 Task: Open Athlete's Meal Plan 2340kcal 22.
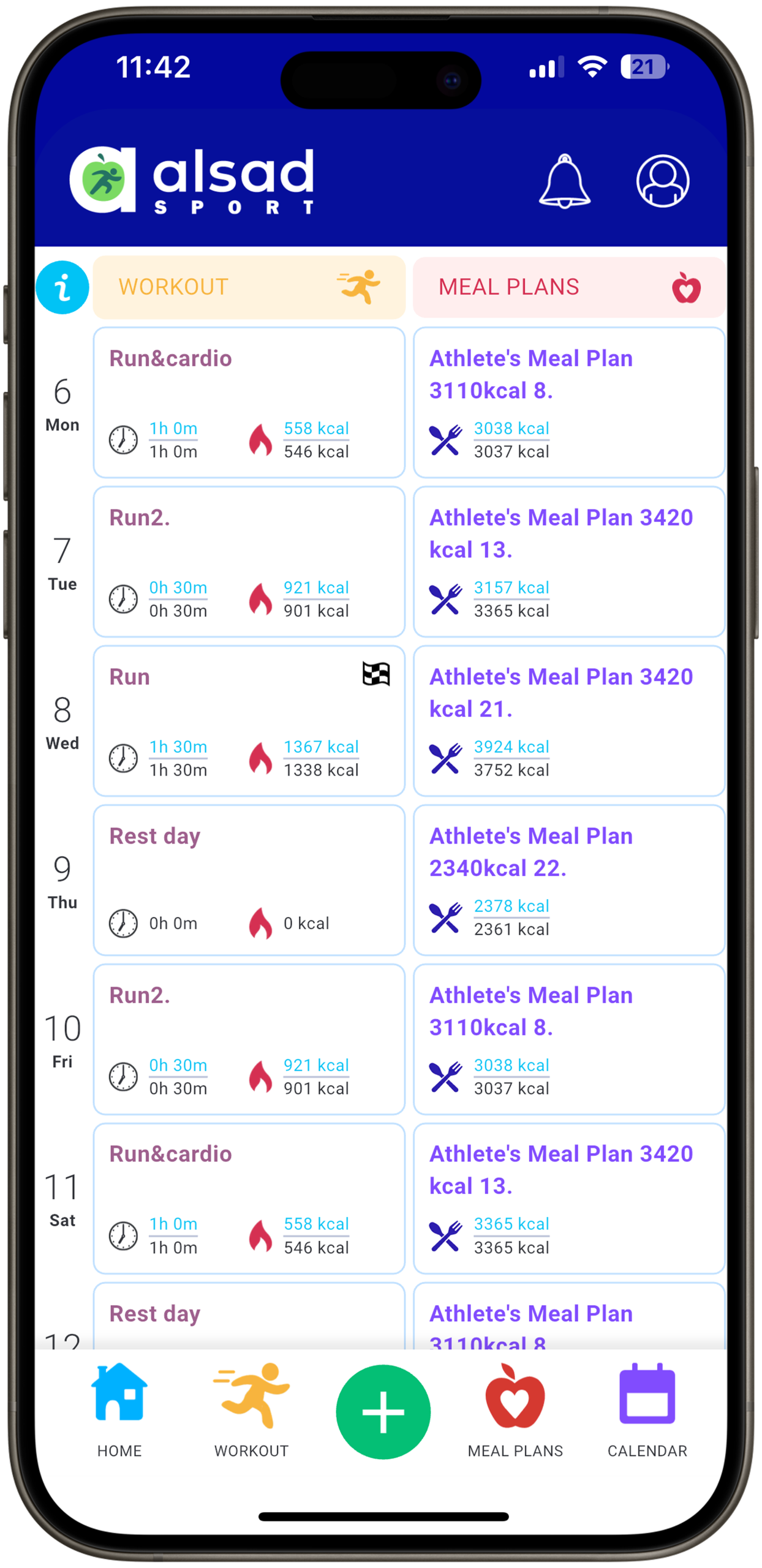[x=568, y=880]
